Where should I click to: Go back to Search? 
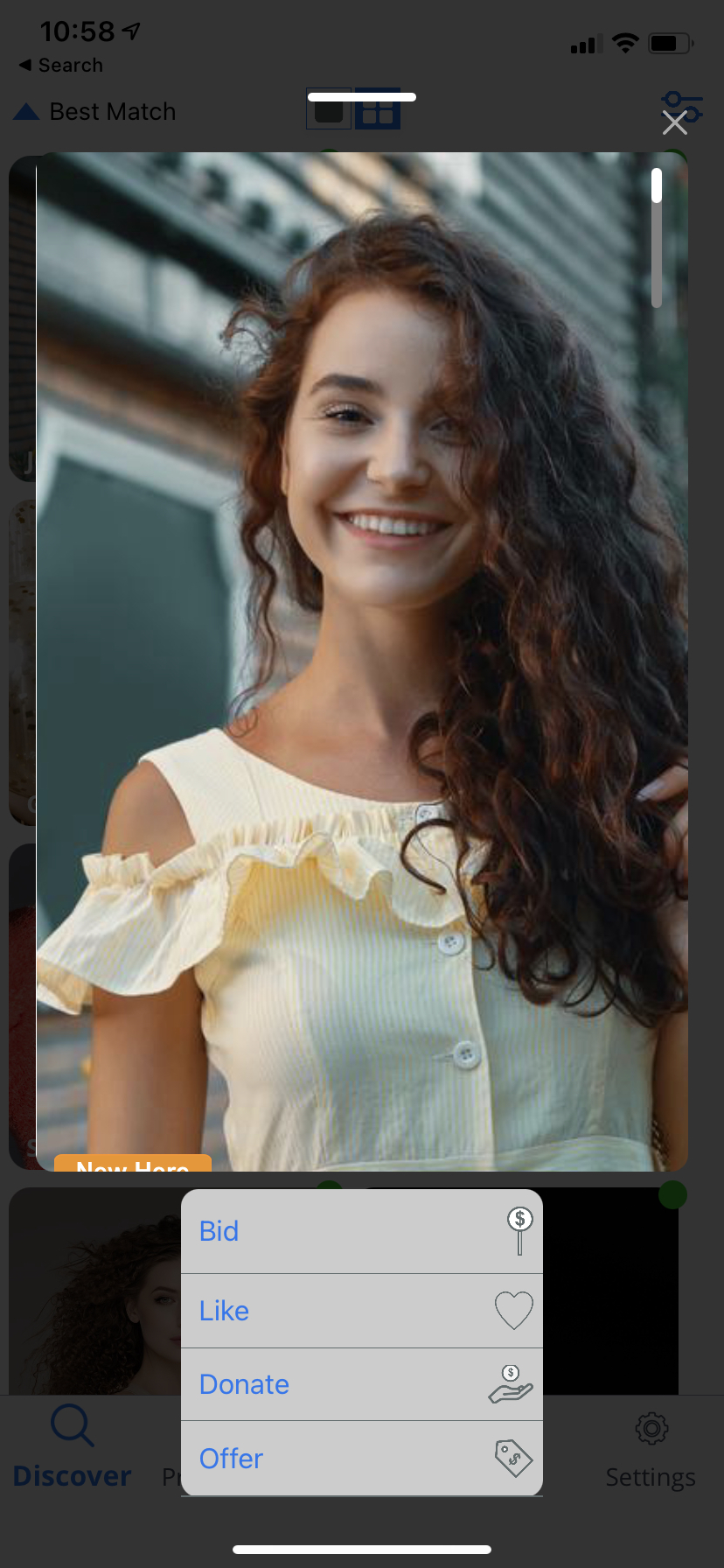pos(60,66)
